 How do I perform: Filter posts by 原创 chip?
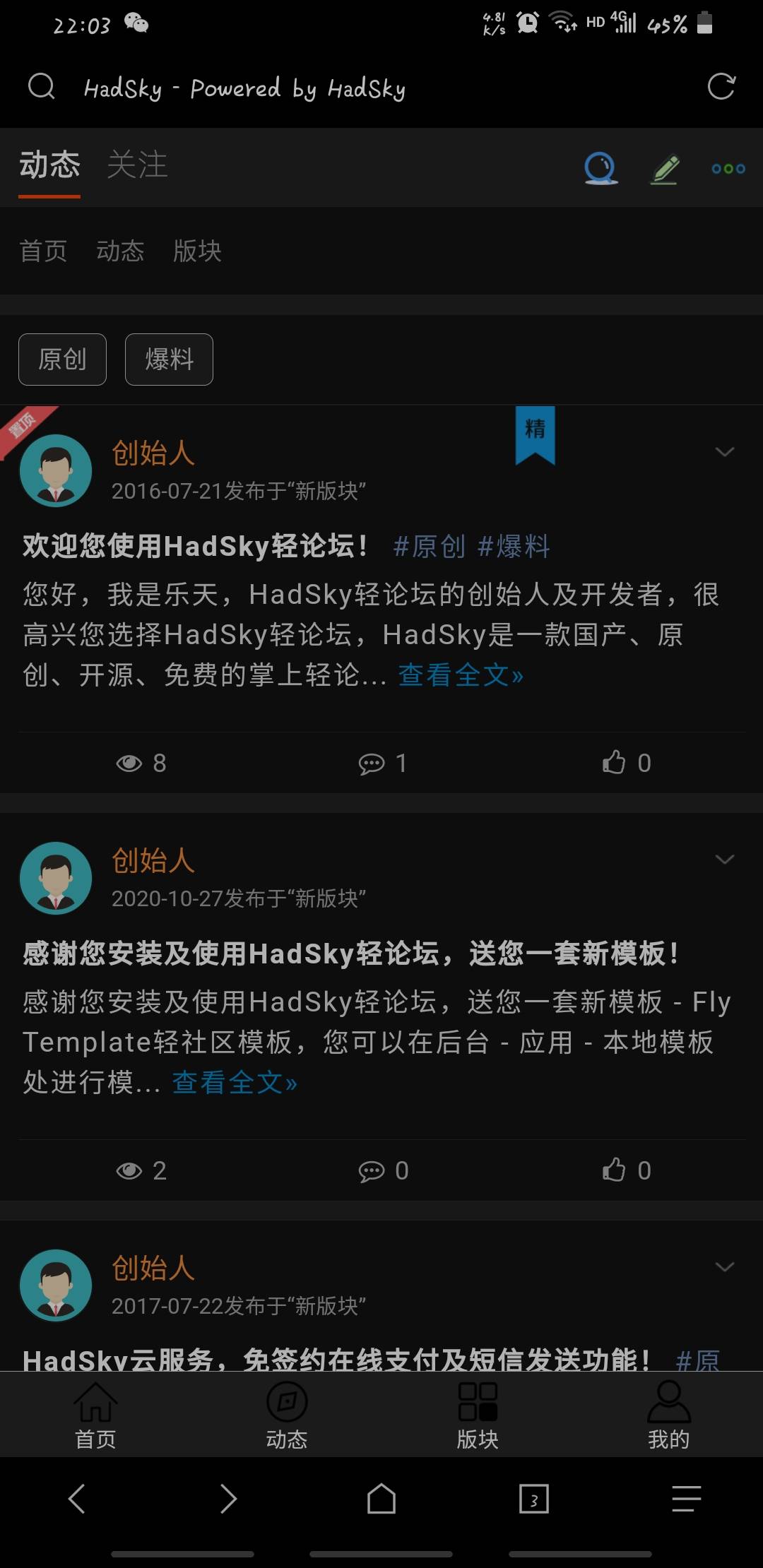pyautogui.click(x=62, y=360)
